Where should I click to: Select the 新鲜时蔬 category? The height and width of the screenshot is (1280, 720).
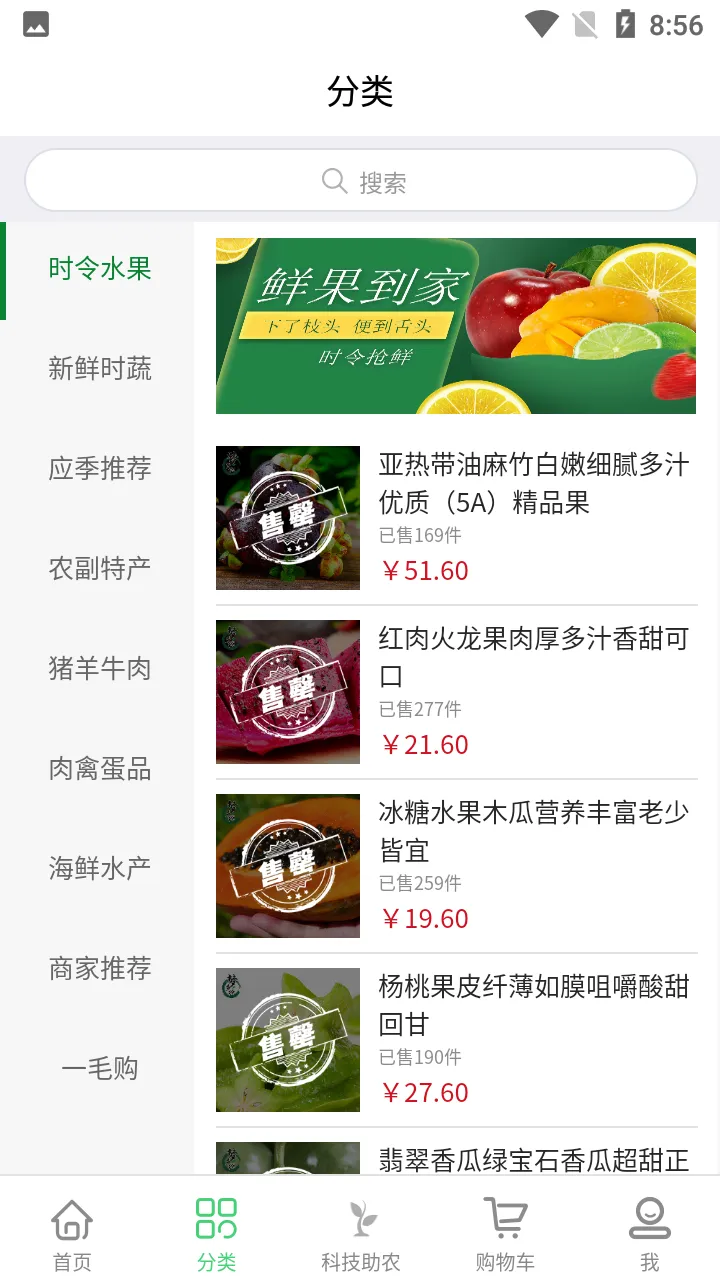pyautogui.click(x=99, y=369)
